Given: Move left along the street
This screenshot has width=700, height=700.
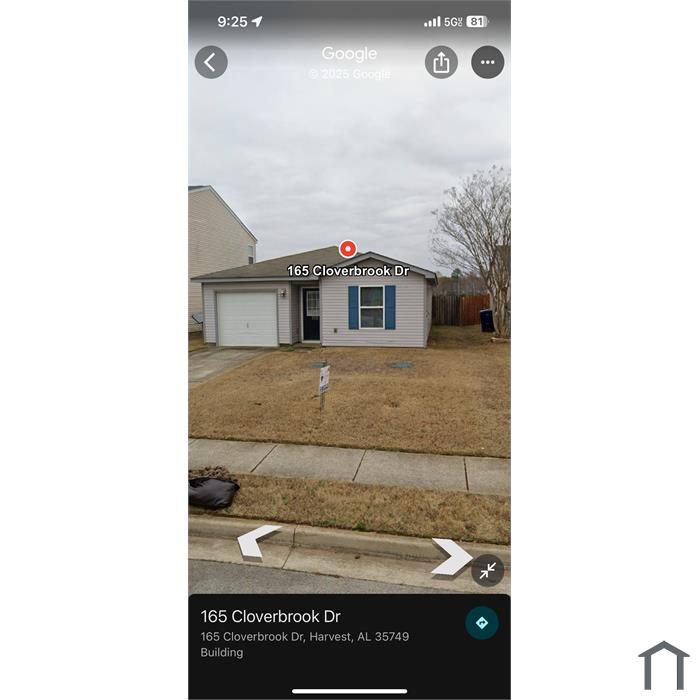Looking at the screenshot, I should (x=258, y=541).
